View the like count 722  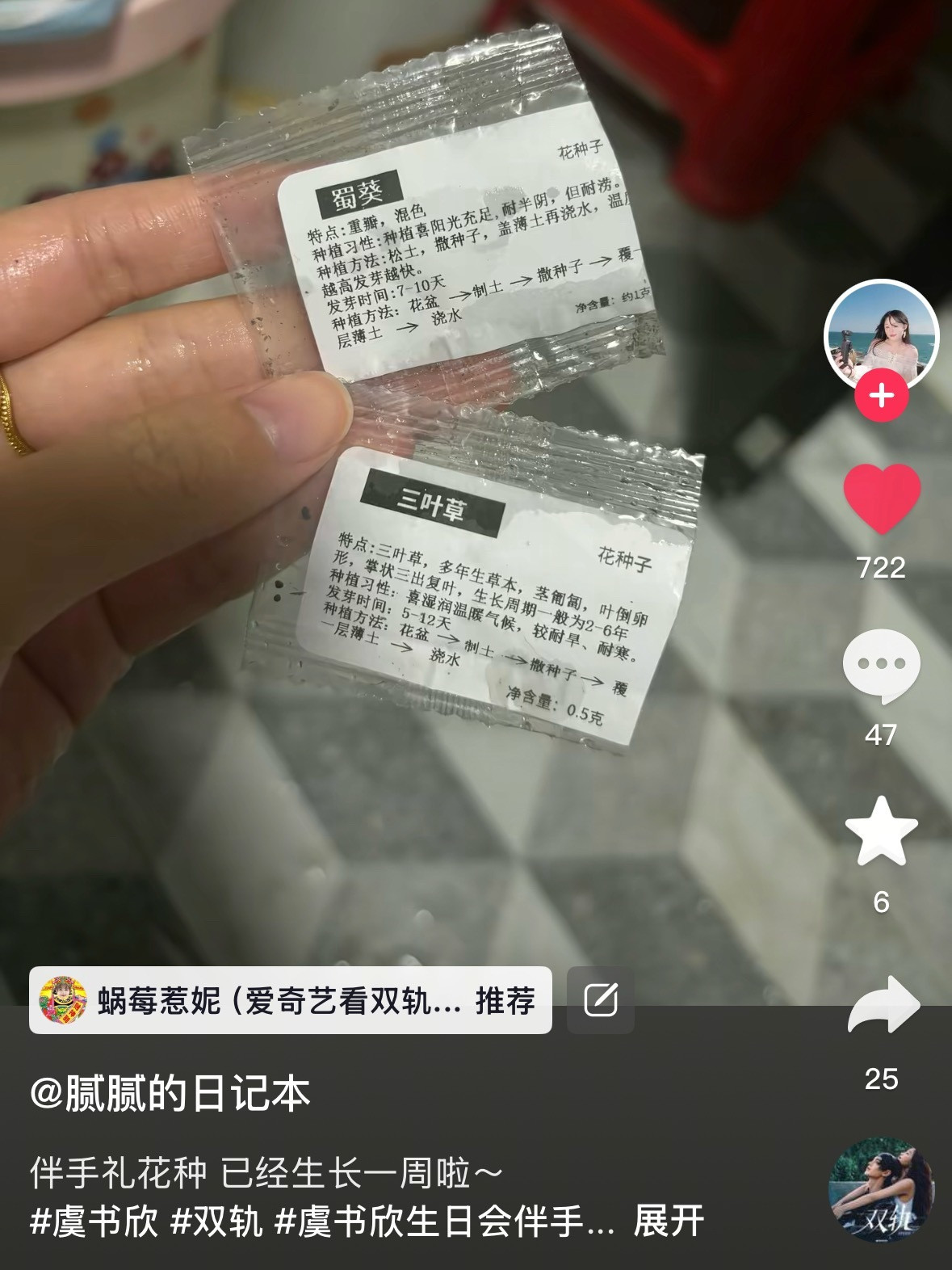tap(883, 570)
